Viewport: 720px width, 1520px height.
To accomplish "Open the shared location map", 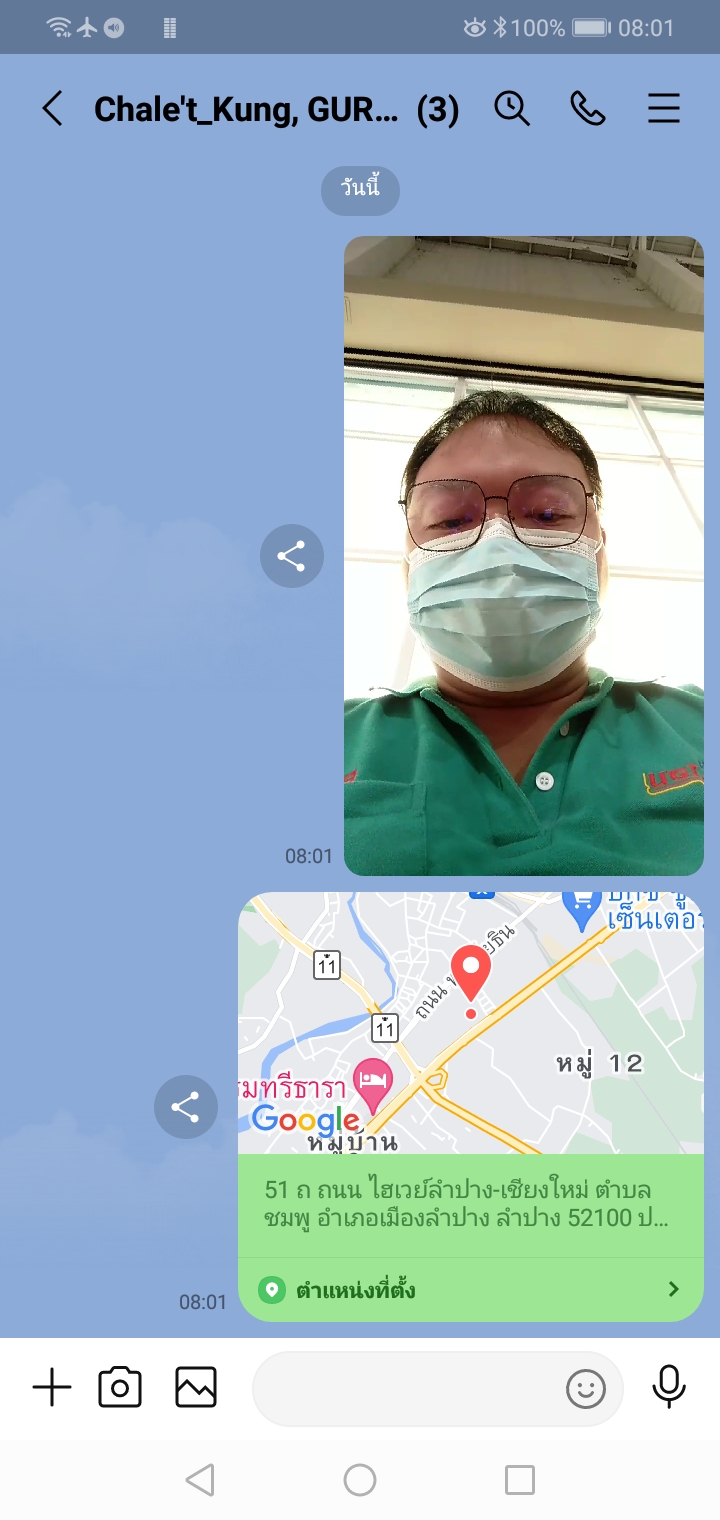I will pyautogui.click(x=470, y=1024).
